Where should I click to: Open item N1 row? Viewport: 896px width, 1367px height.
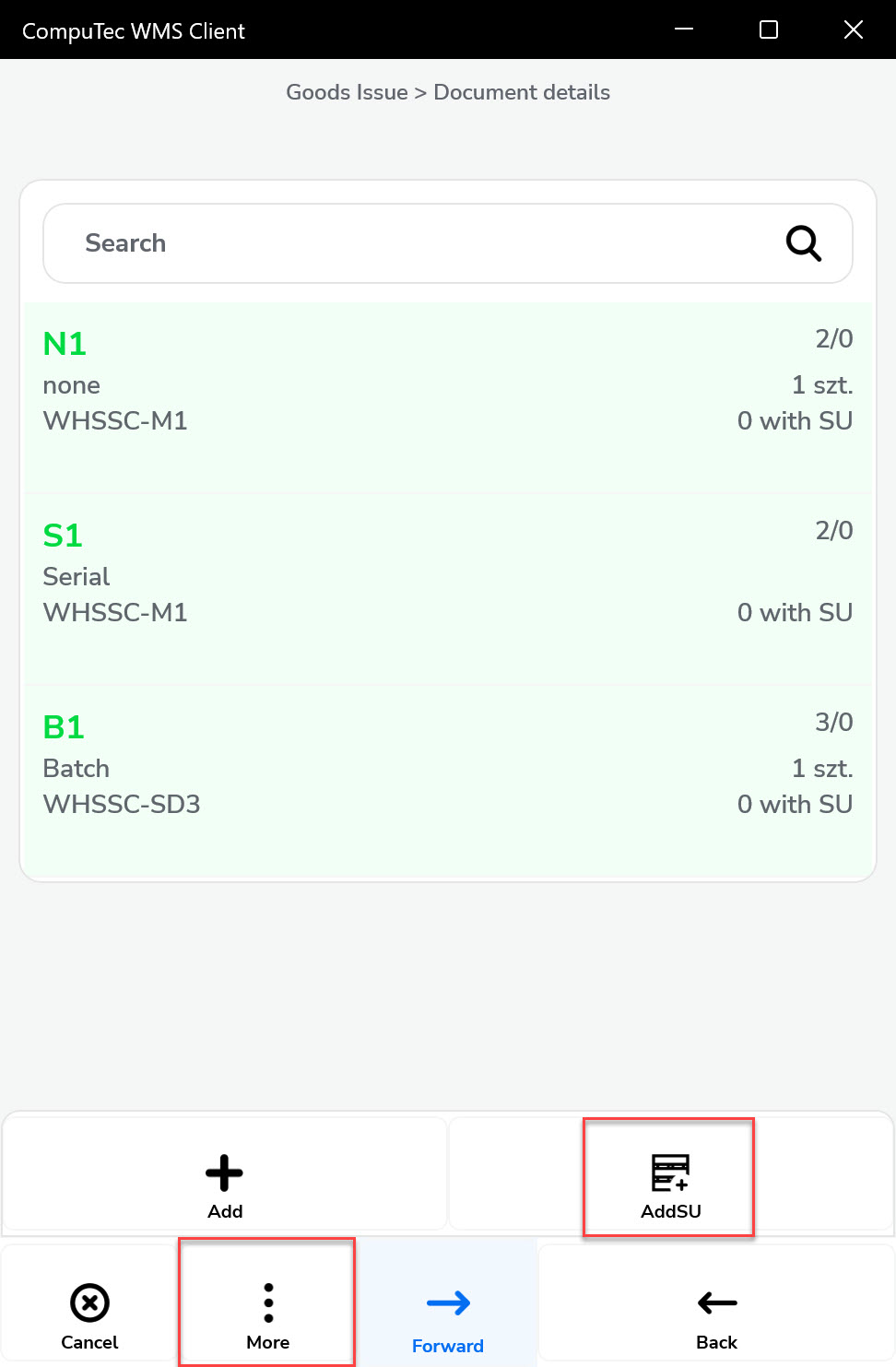pos(447,396)
